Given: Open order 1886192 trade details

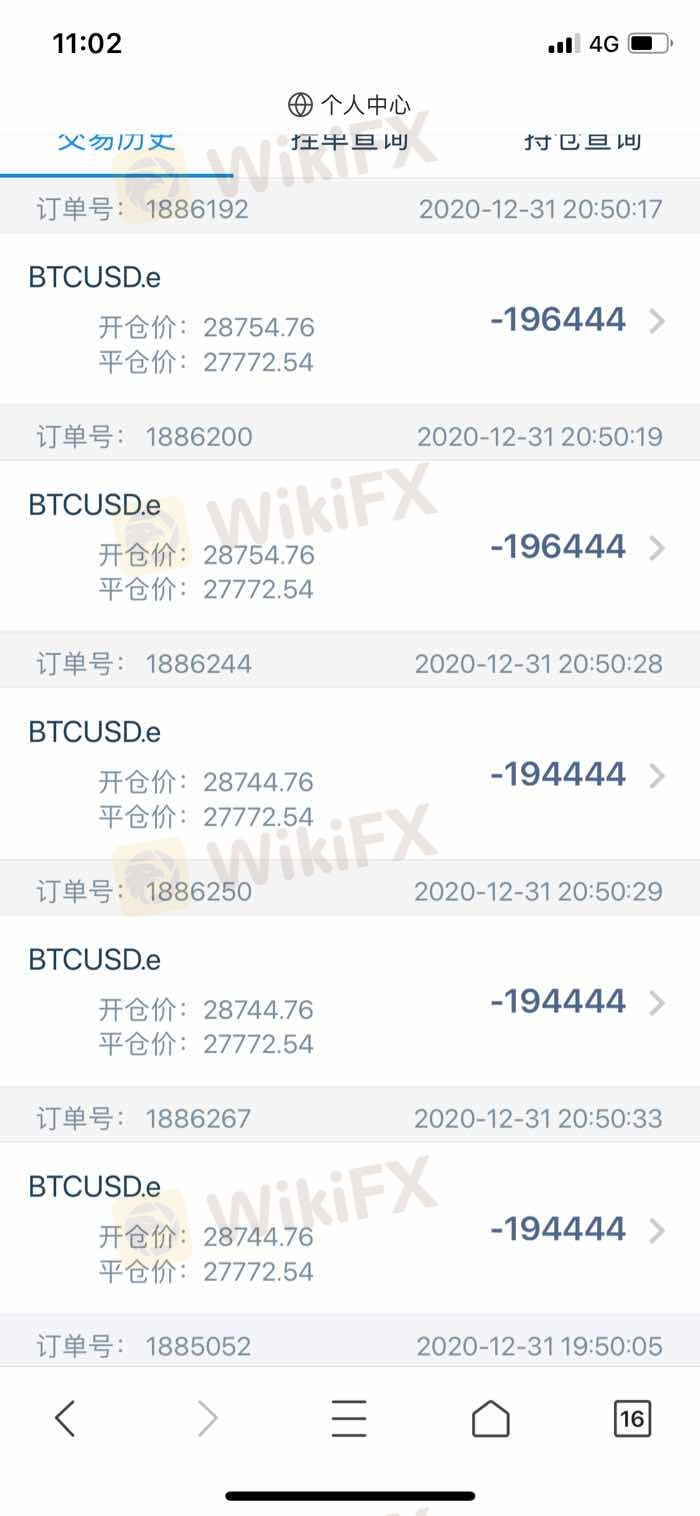Looking at the screenshot, I should pos(350,320).
